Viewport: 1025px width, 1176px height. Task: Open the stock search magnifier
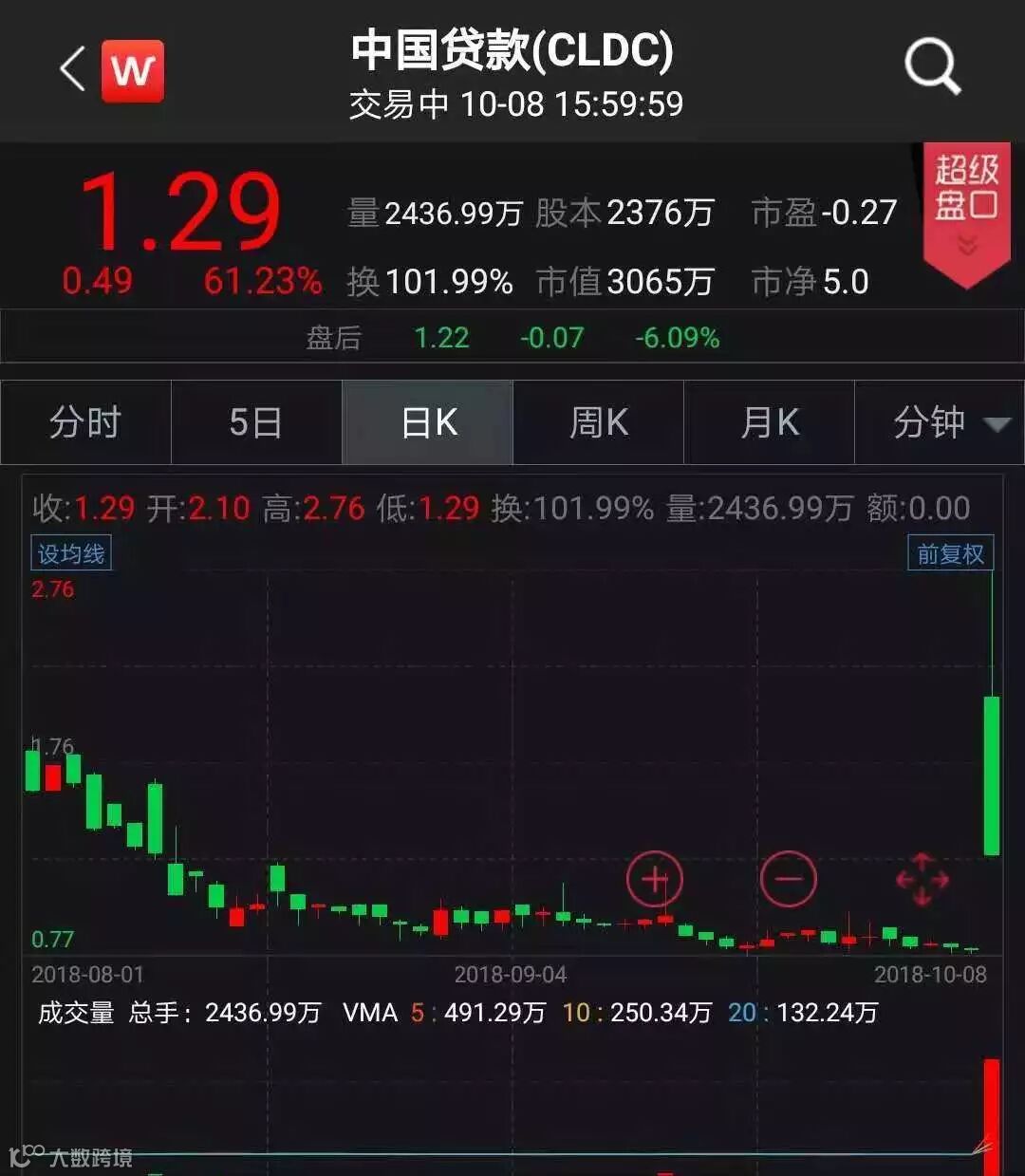click(x=932, y=66)
